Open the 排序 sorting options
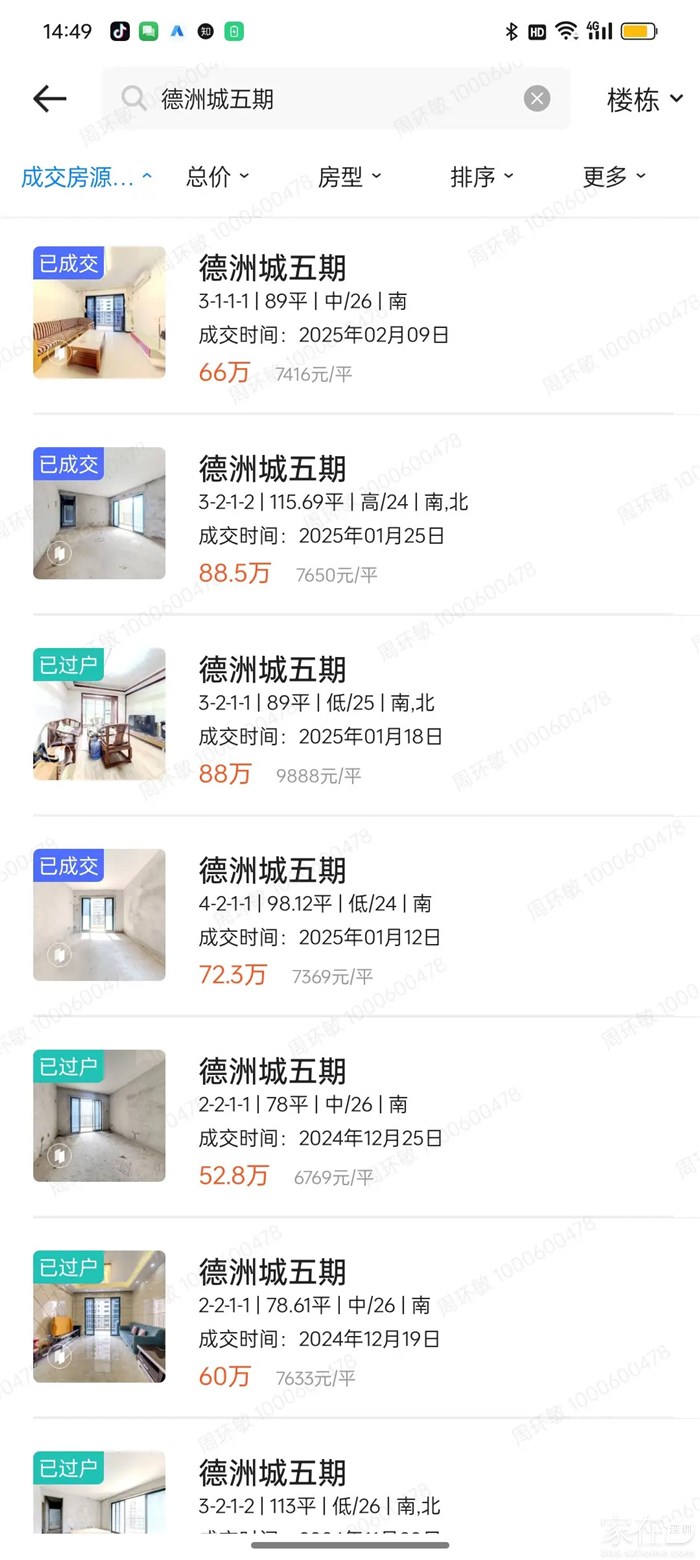Screen dimensions: 700x1560 (481, 177)
